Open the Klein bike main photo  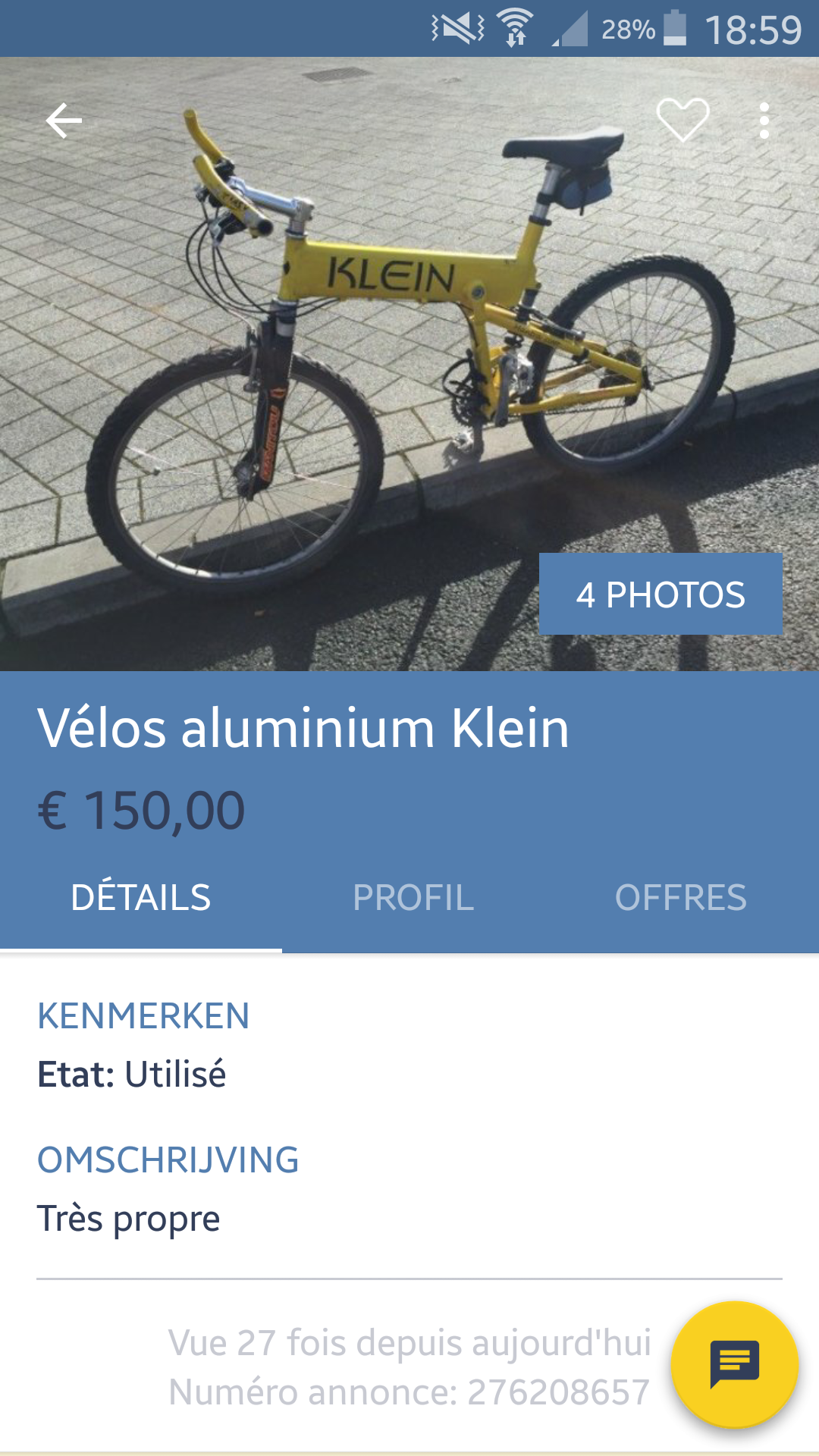[409, 364]
